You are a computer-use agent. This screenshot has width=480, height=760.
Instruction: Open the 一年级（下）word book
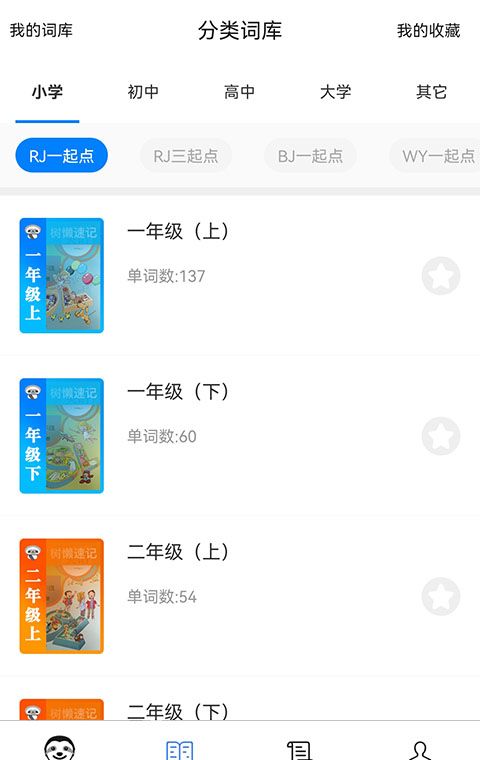pyautogui.click(x=240, y=436)
